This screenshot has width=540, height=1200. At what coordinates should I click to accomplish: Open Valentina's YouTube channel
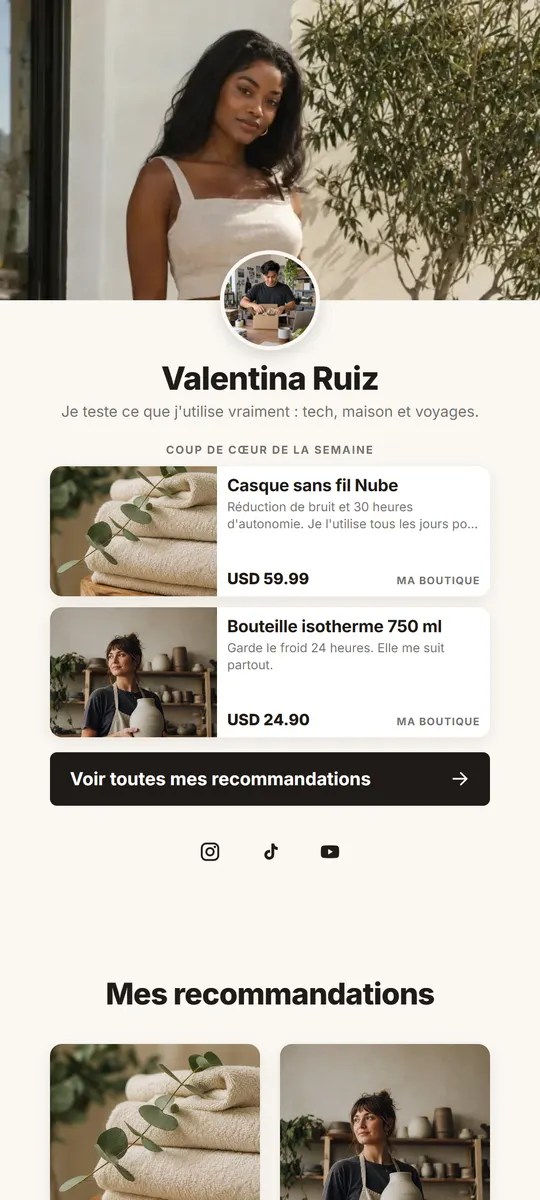tap(330, 852)
